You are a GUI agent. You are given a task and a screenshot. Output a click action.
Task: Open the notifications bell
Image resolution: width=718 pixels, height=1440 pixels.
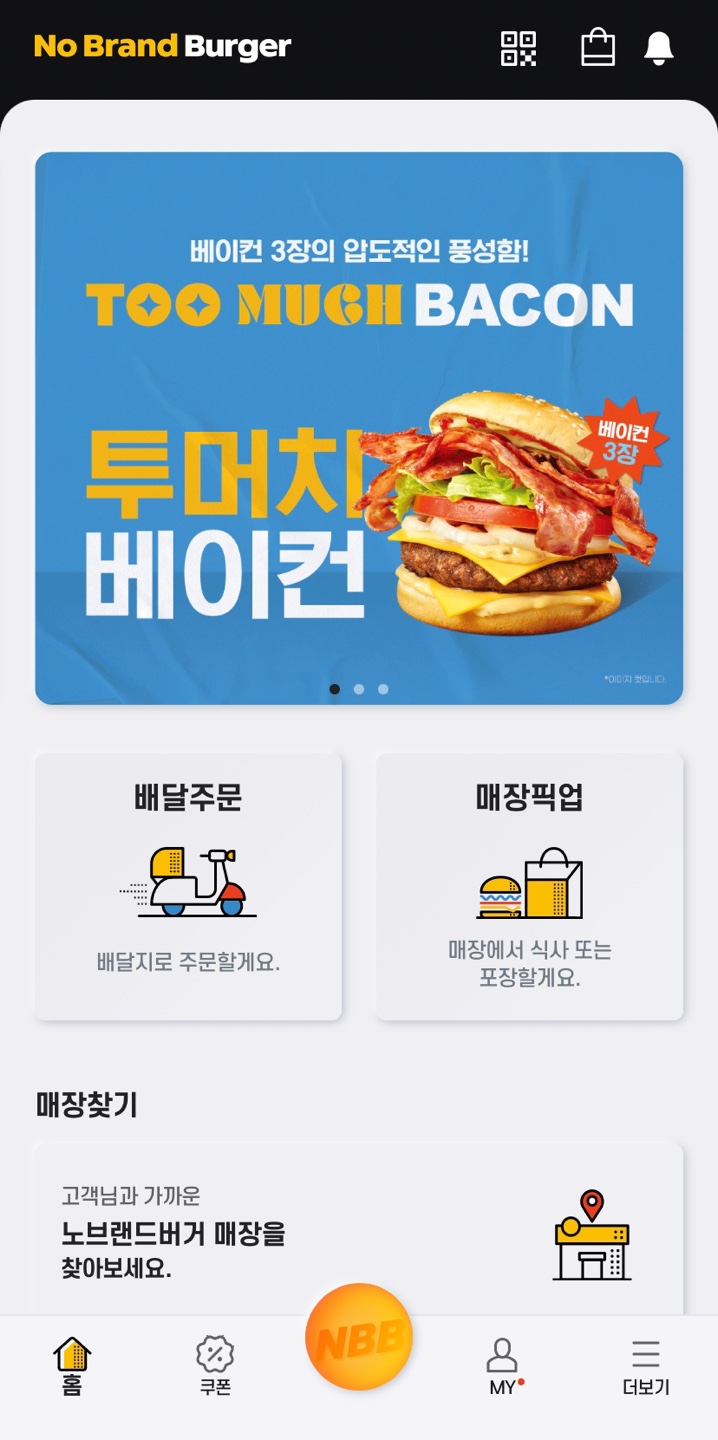[x=658, y=48]
